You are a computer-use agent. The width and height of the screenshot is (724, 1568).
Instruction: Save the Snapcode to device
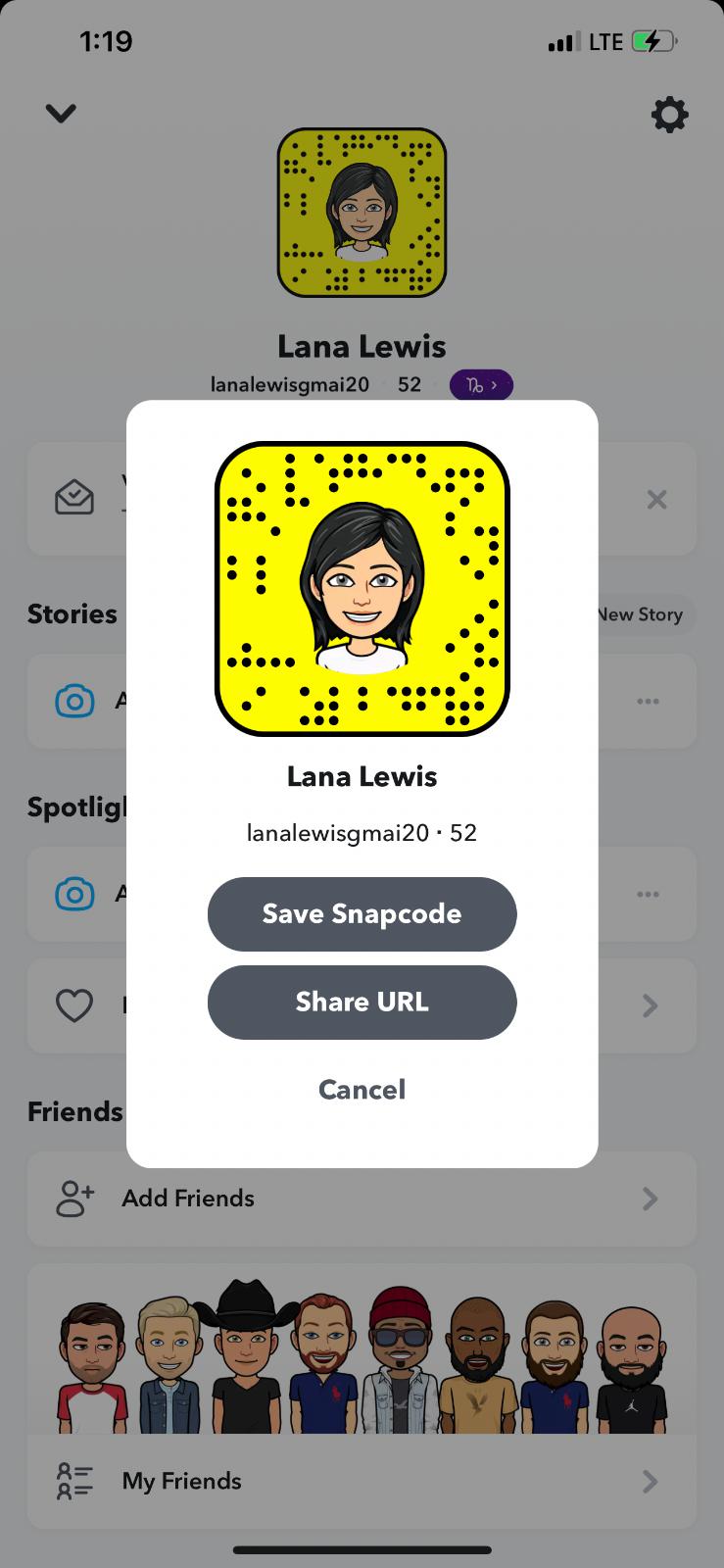pos(362,913)
